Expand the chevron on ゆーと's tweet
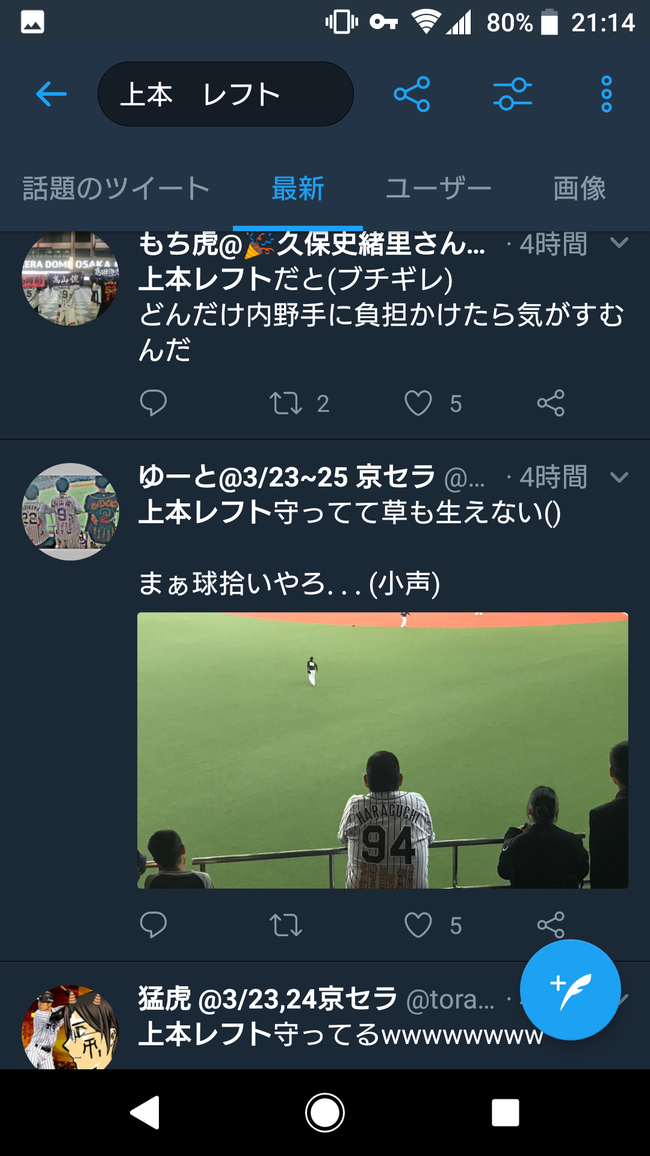Screen dimensions: 650x1156 [x=619, y=477]
